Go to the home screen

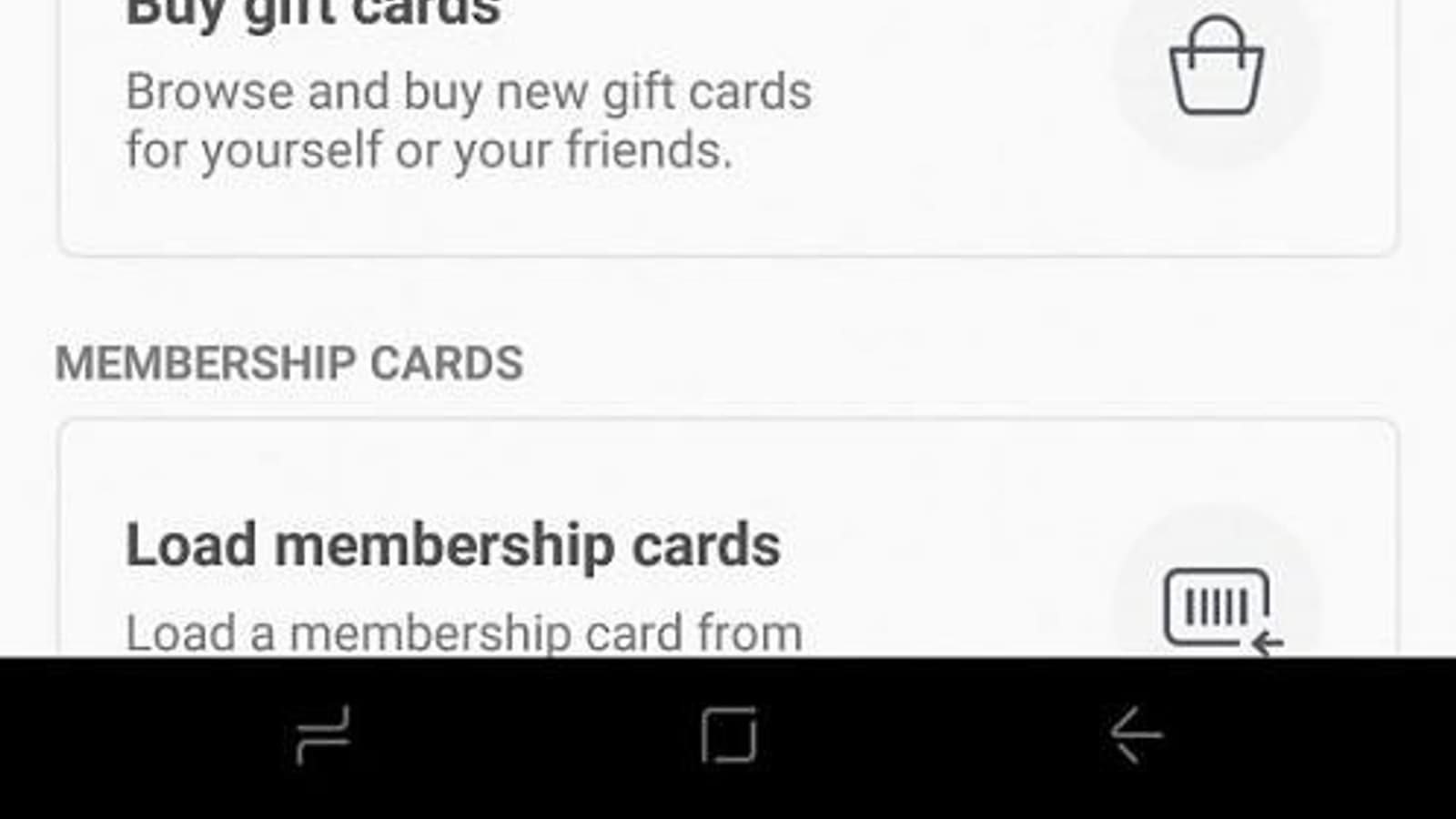729,735
